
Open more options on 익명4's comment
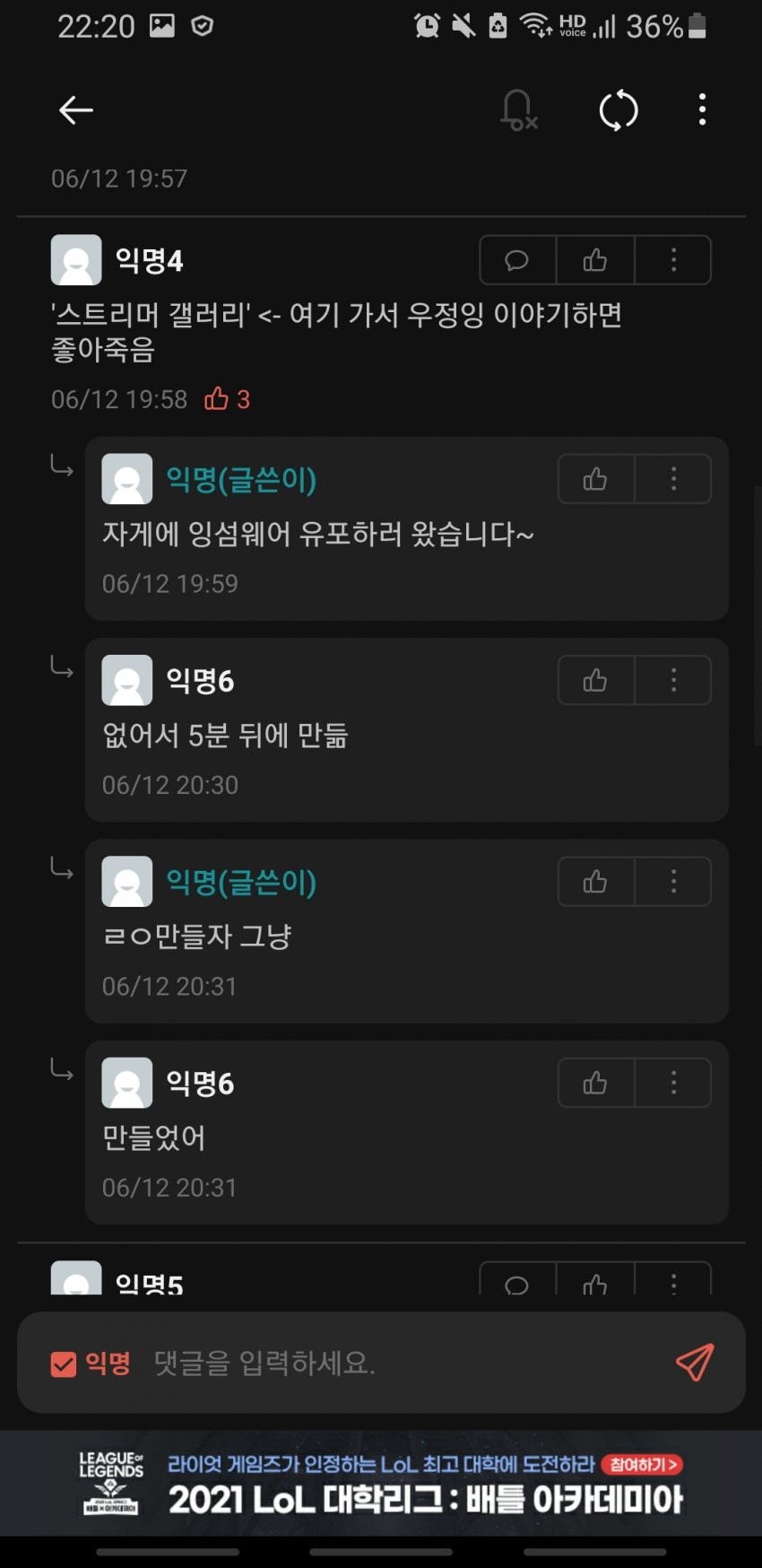pos(673,260)
